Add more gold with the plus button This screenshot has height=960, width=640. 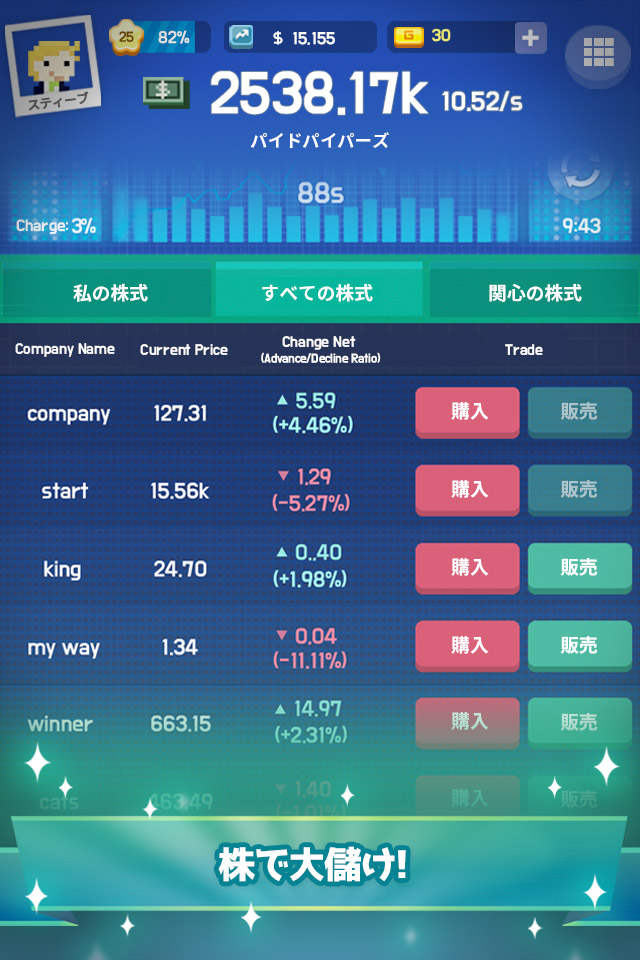click(530, 38)
